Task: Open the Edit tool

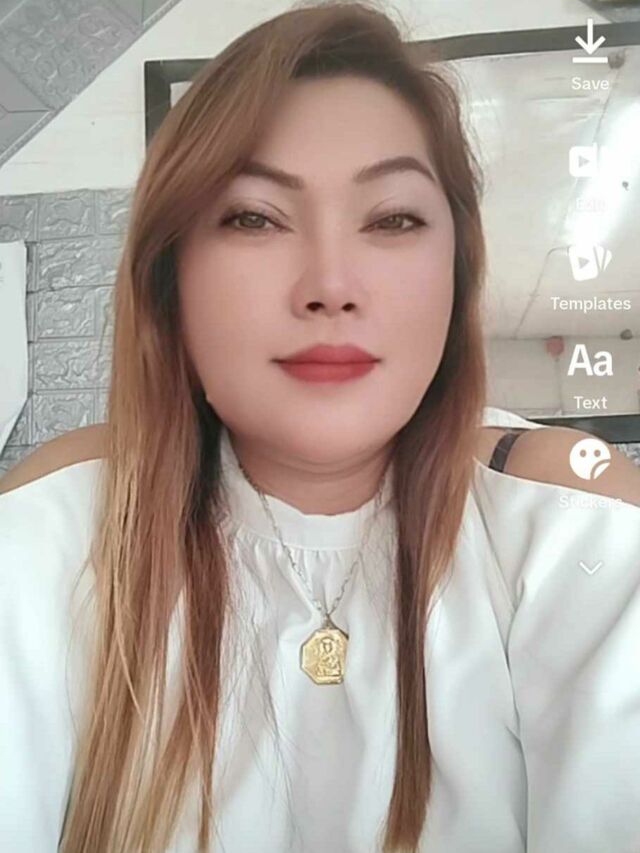Action: [588, 163]
